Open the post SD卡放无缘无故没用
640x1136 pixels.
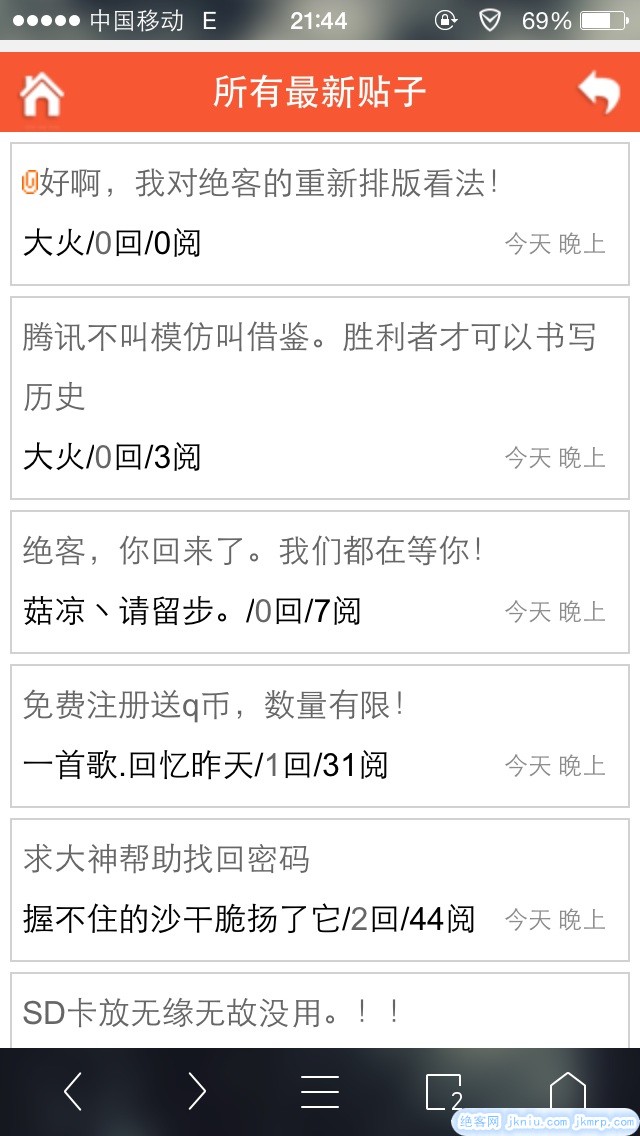click(212, 1013)
